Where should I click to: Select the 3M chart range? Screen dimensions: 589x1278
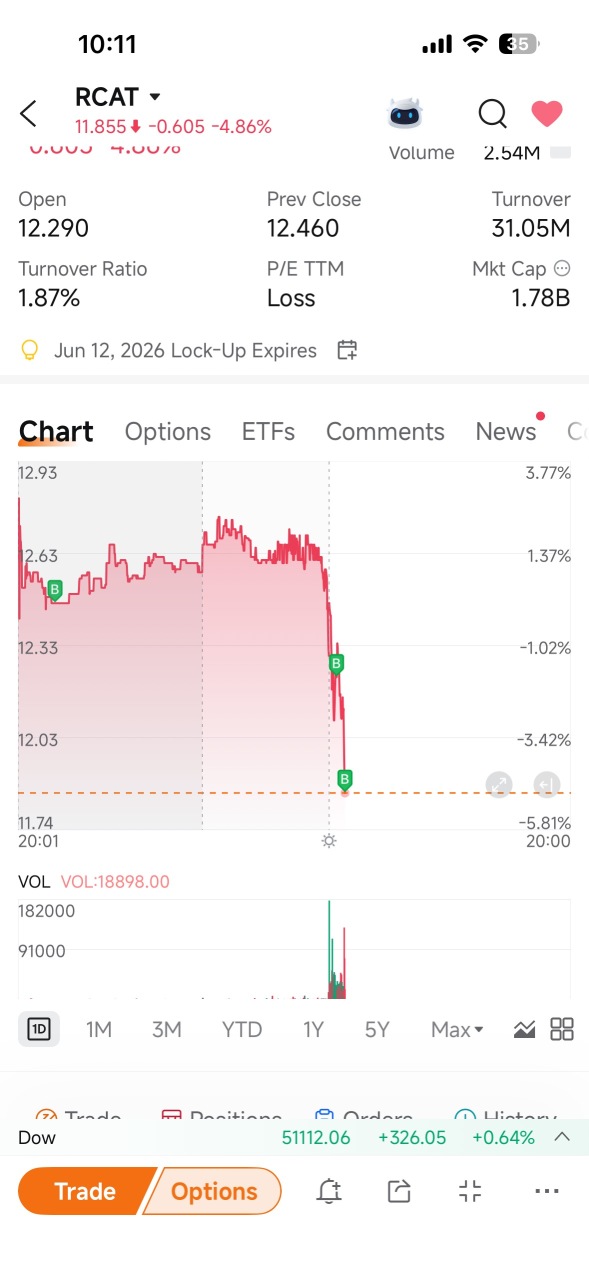(166, 1029)
